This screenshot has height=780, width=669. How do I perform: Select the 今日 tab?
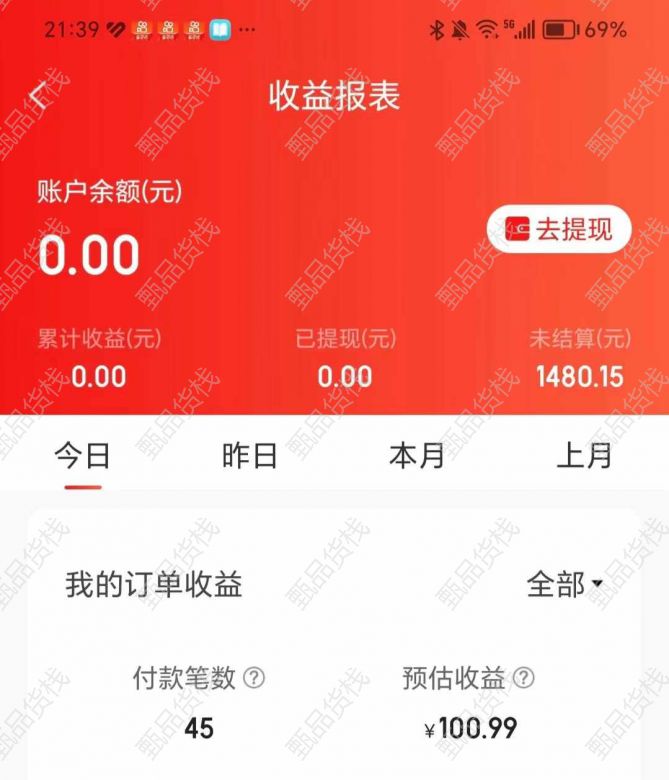tap(82, 456)
